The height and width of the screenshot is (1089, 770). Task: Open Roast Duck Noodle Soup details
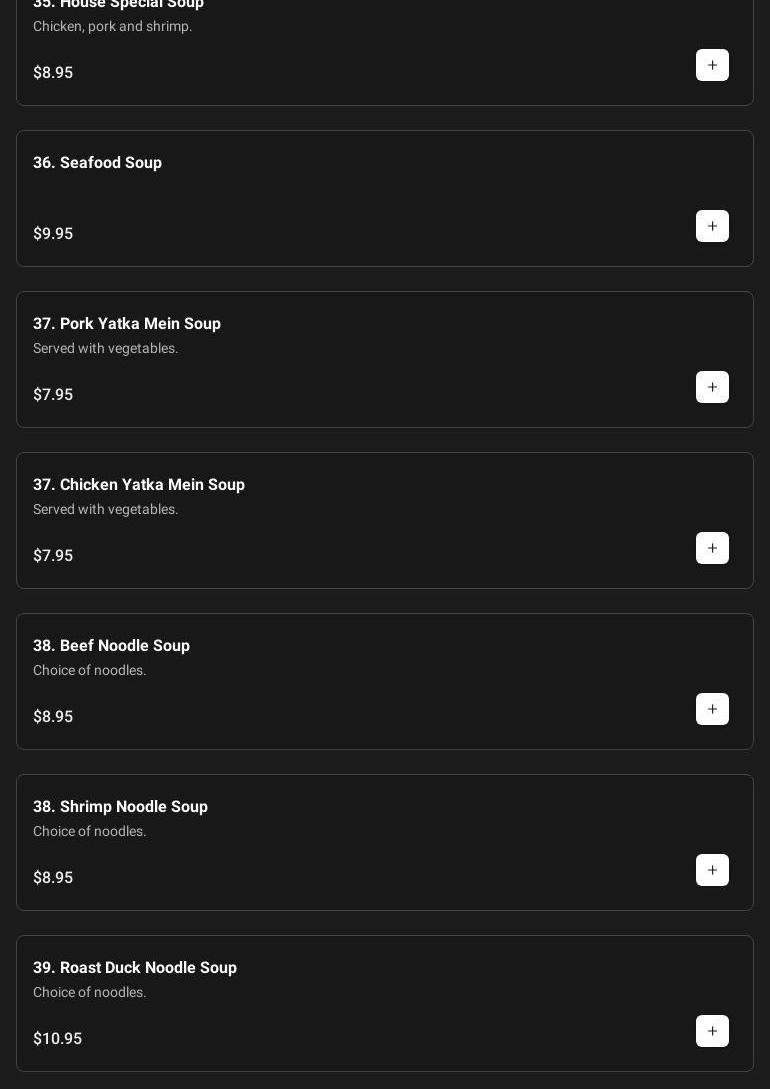pyautogui.click(x=135, y=968)
